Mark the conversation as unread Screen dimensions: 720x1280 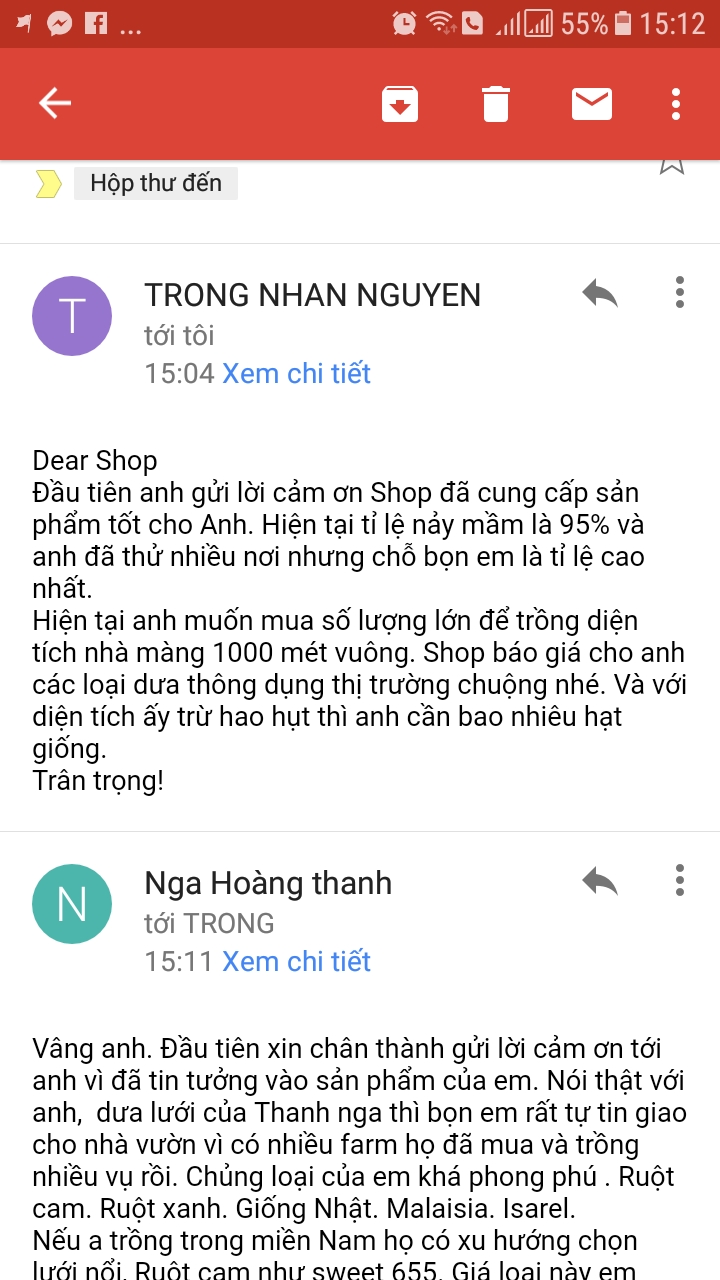pyautogui.click(x=591, y=104)
